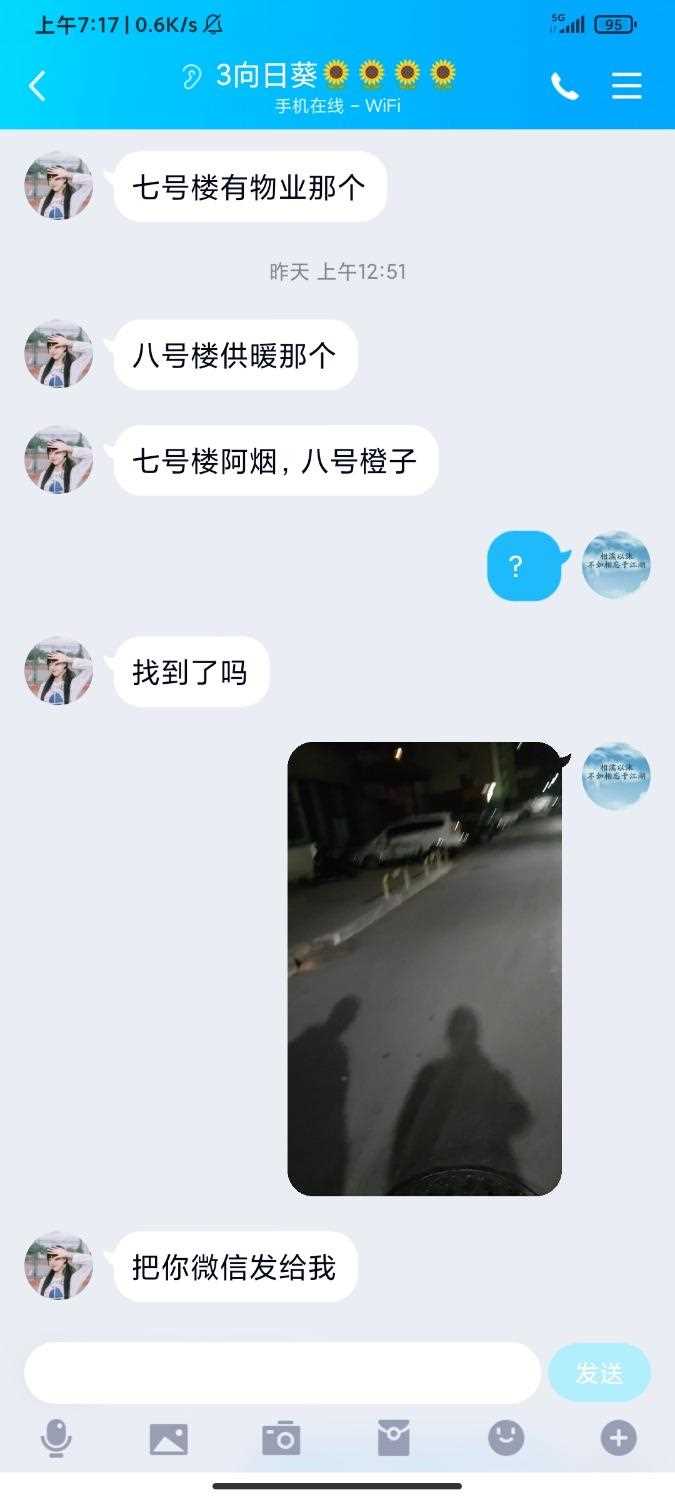Viewport: 675px width, 1500px height.
Task: Open the red packet option
Action: 393,1439
